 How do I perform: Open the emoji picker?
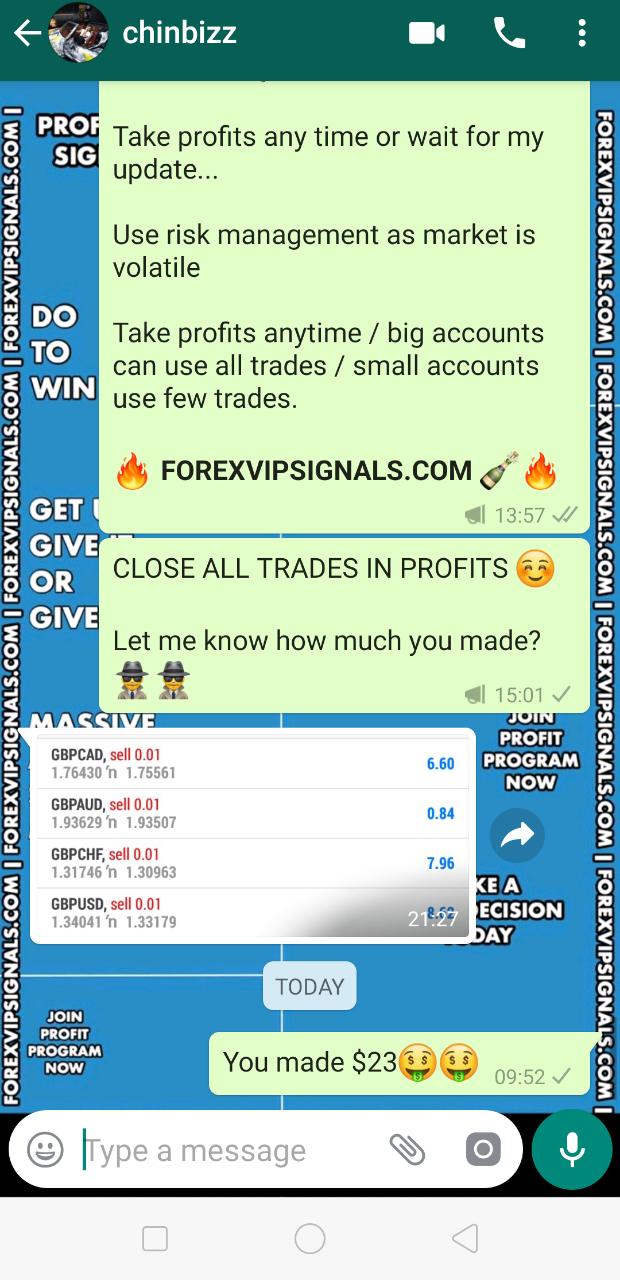45,1150
